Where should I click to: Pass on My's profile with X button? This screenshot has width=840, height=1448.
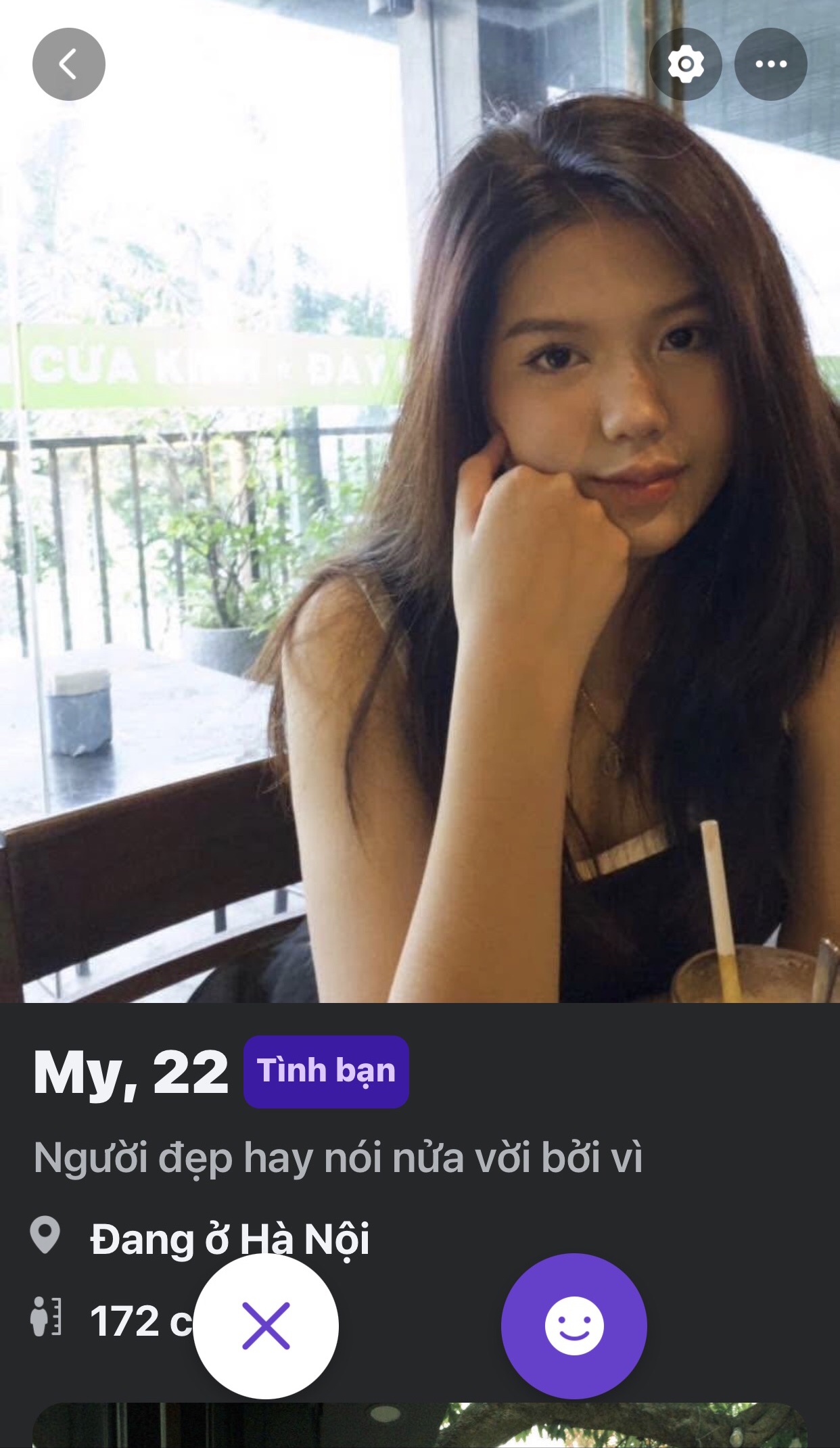tap(266, 1326)
